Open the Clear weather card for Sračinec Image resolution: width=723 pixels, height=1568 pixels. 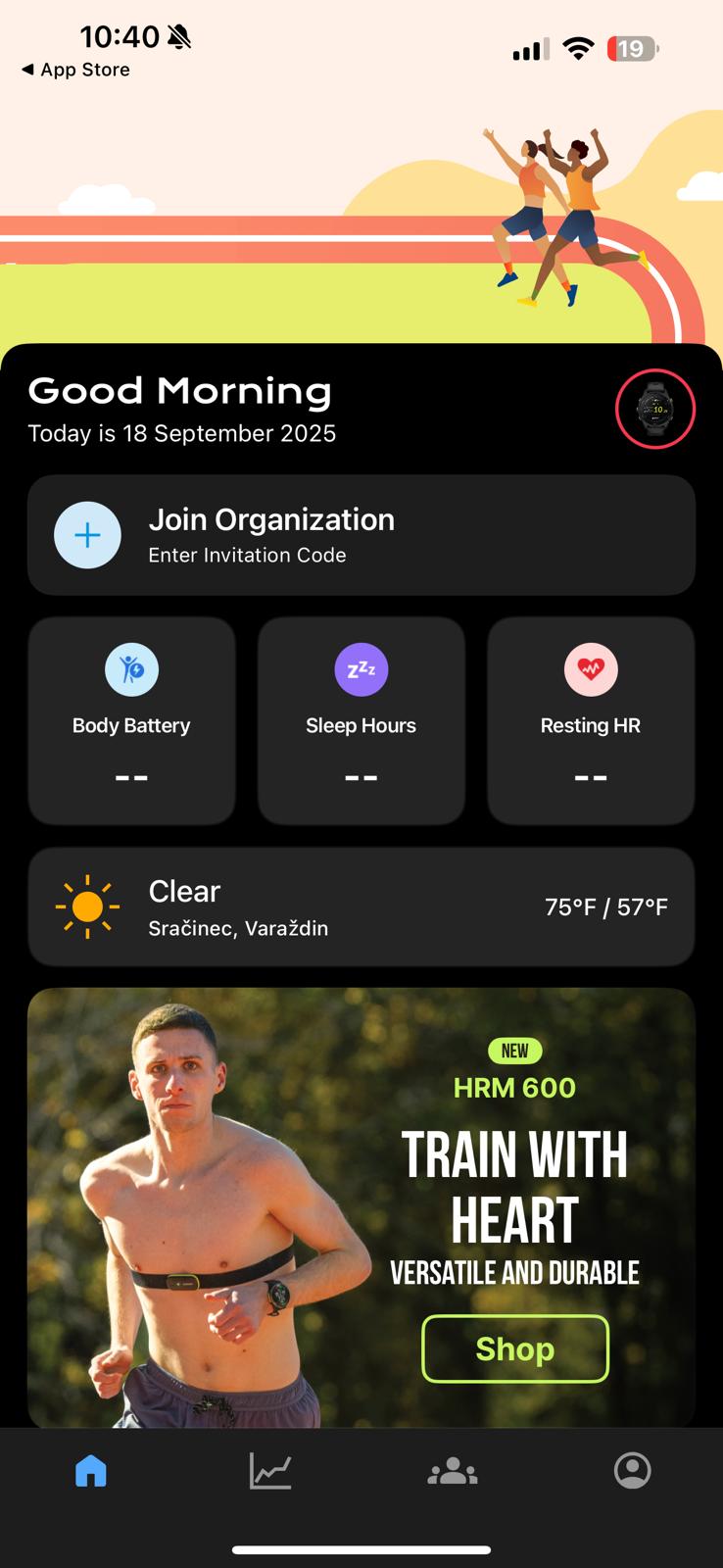coord(361,907)
